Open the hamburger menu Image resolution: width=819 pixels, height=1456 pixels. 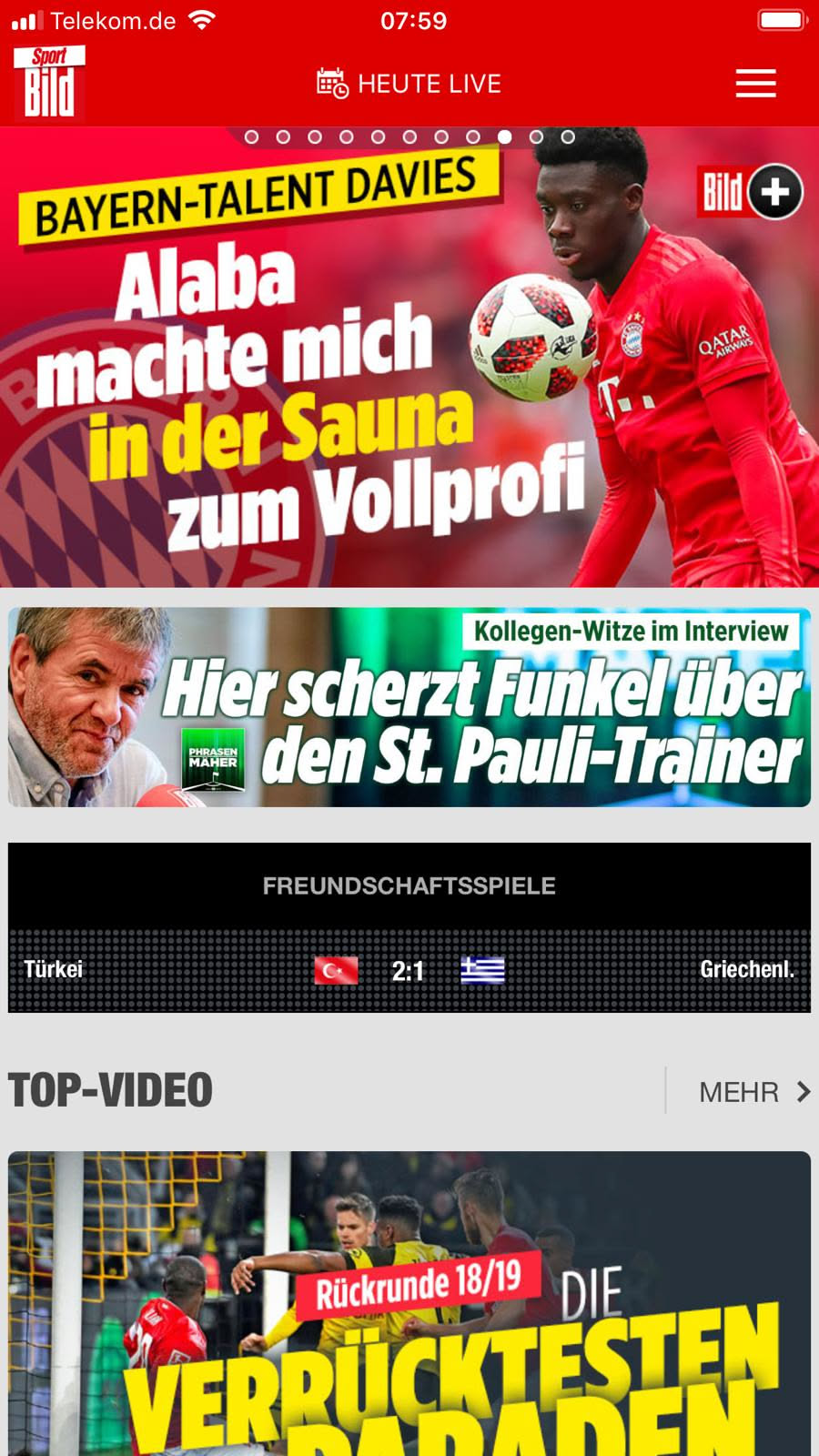pos(755,84)
